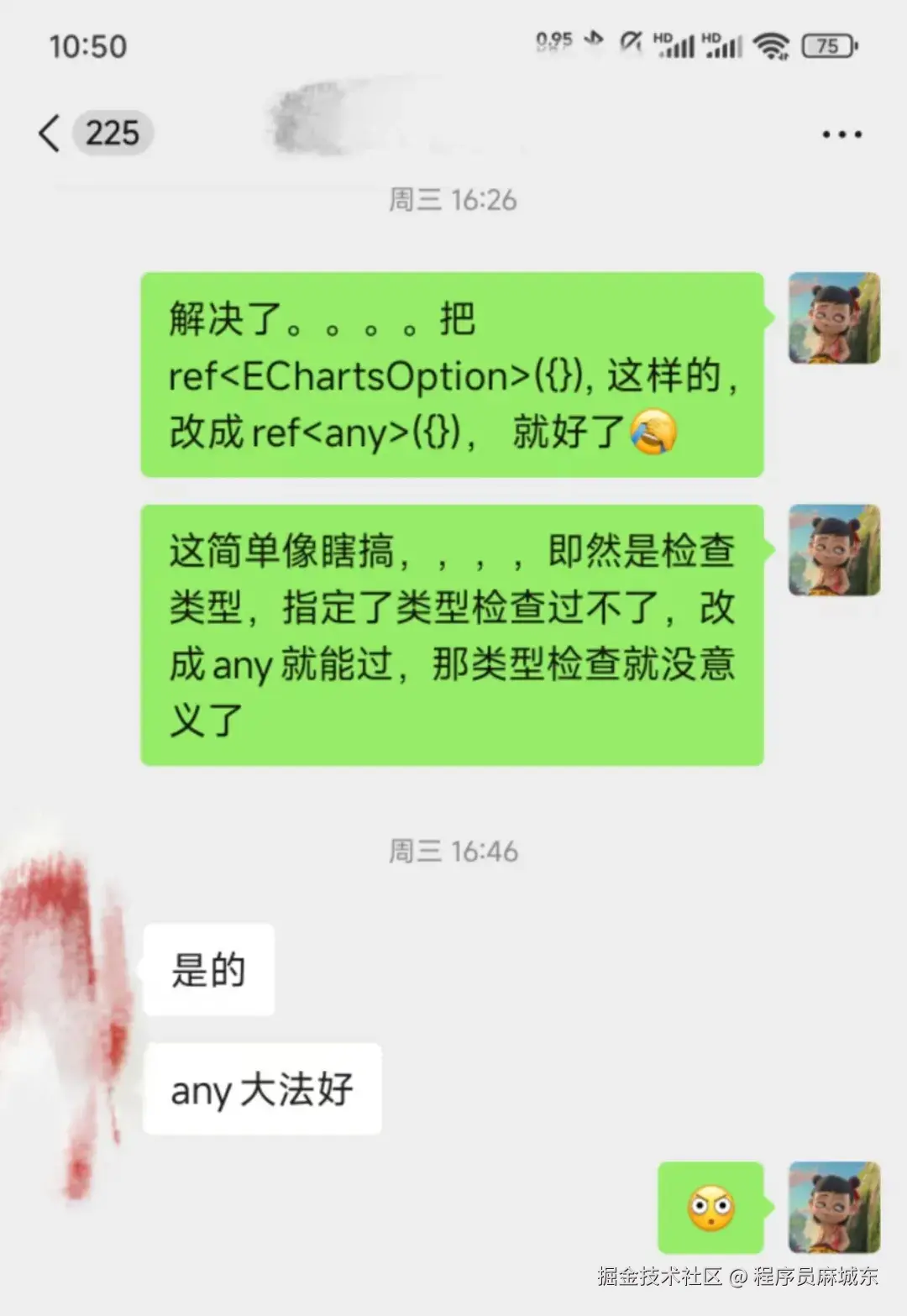
Task: Tap the 掘金技术社区 watermark text
Action: [x=655, y=1277]
